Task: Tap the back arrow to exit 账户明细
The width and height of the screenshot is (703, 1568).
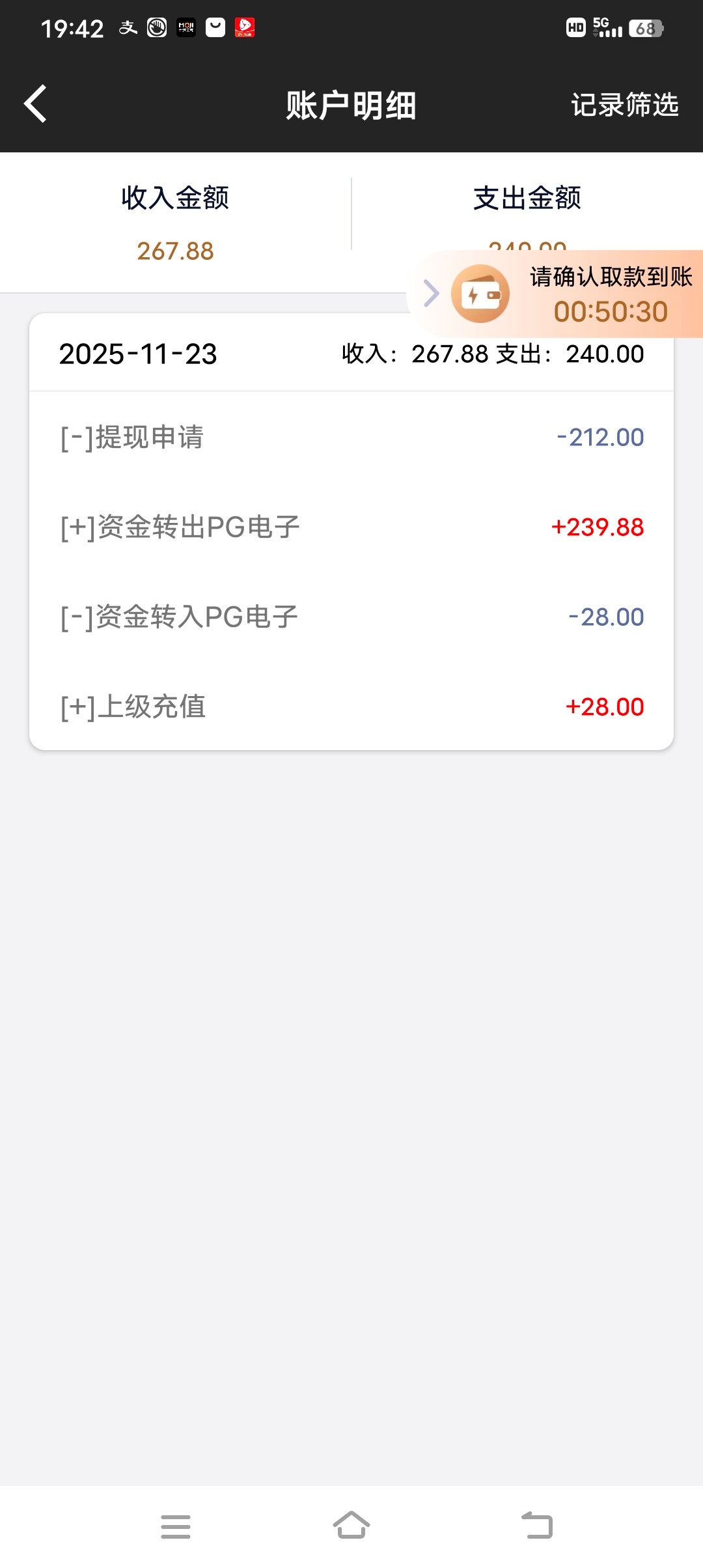Action: coord(34,104)
